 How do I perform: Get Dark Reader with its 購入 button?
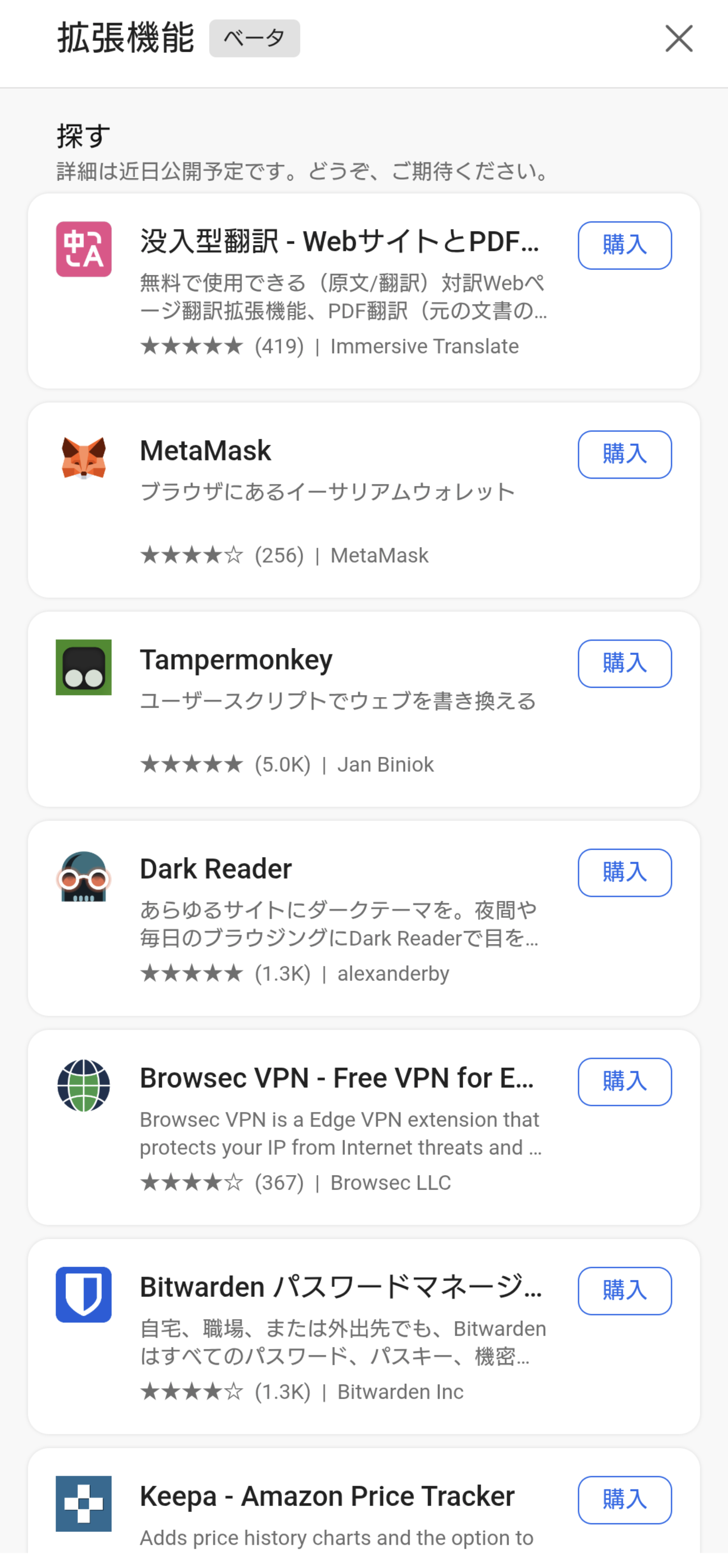pyautogui.click(x=624, y=873)
